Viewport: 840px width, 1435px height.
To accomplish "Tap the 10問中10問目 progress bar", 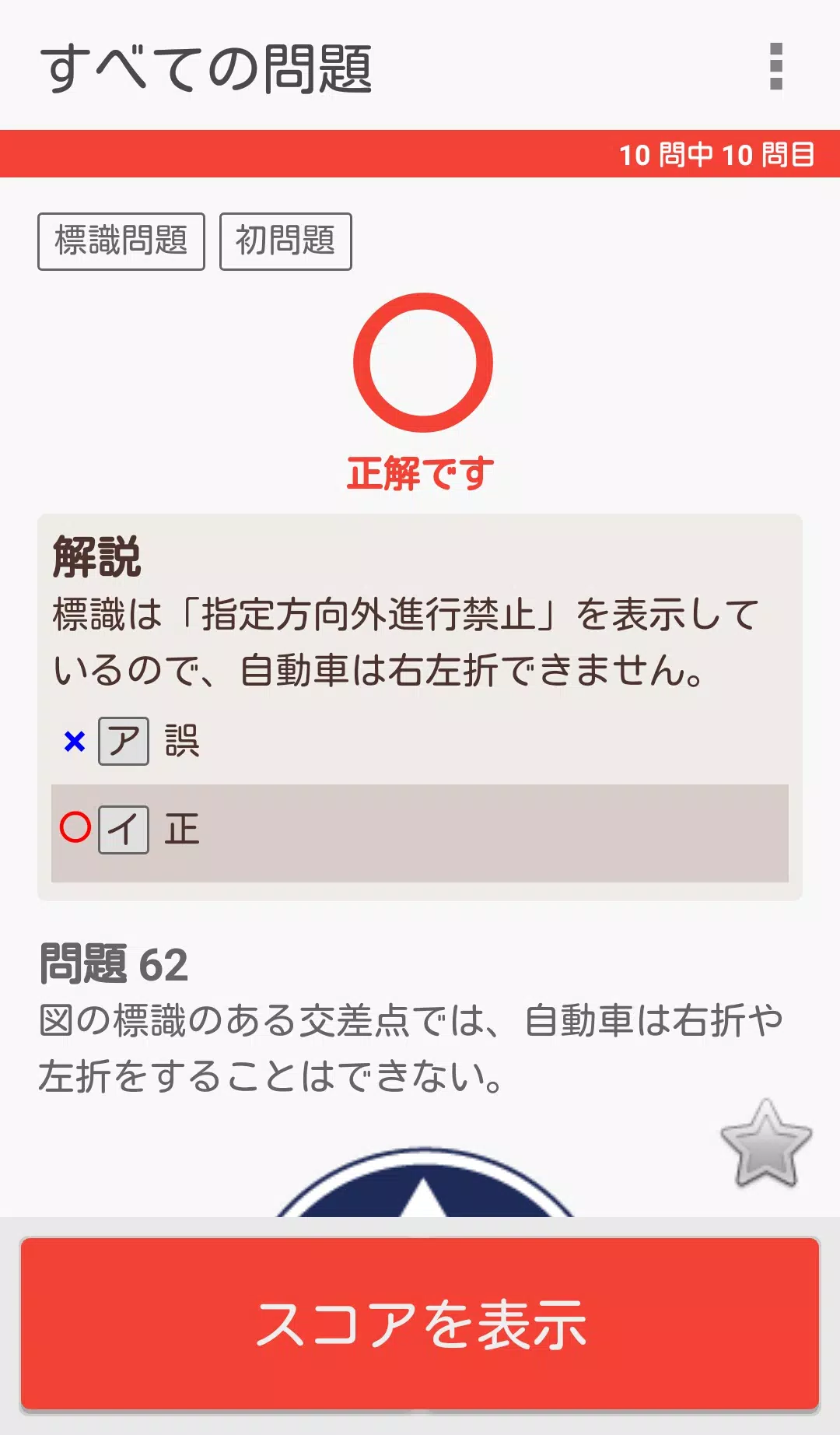I will 716,155.
